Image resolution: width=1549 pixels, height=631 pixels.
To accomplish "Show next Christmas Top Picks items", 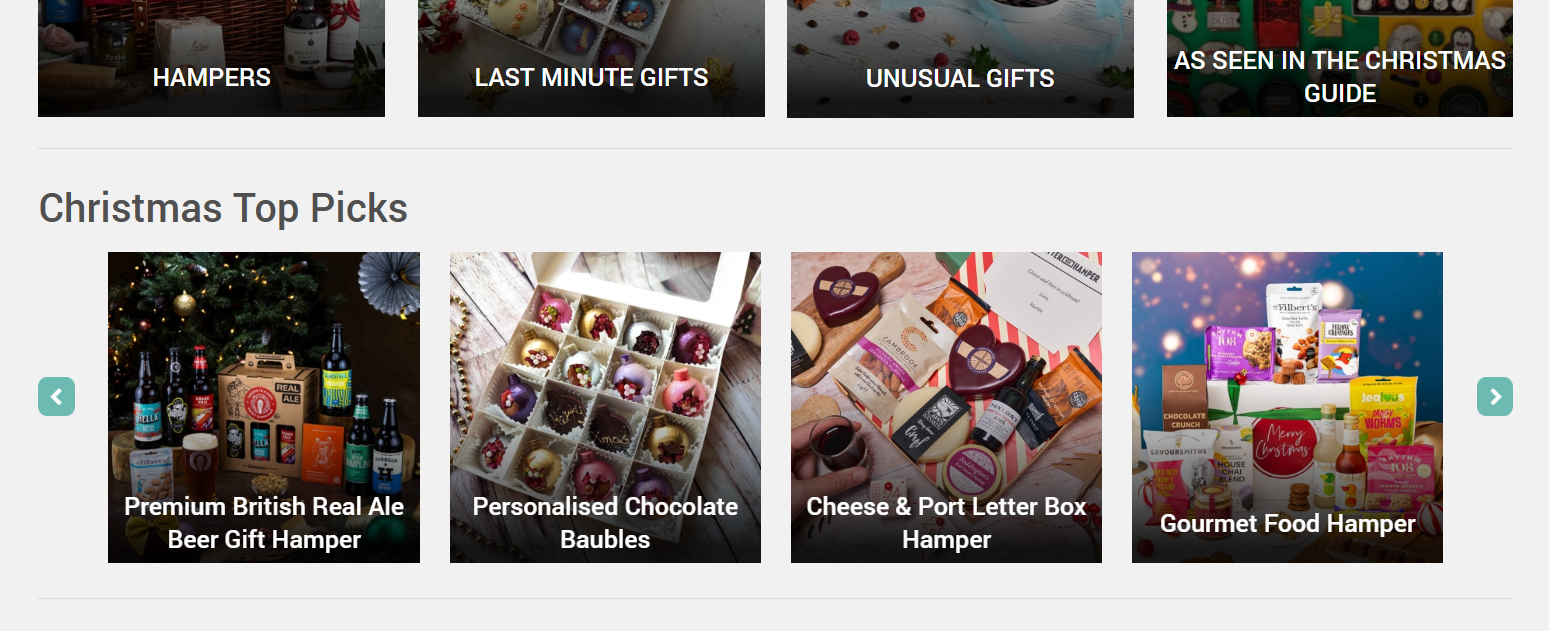I will point(1494,397).
